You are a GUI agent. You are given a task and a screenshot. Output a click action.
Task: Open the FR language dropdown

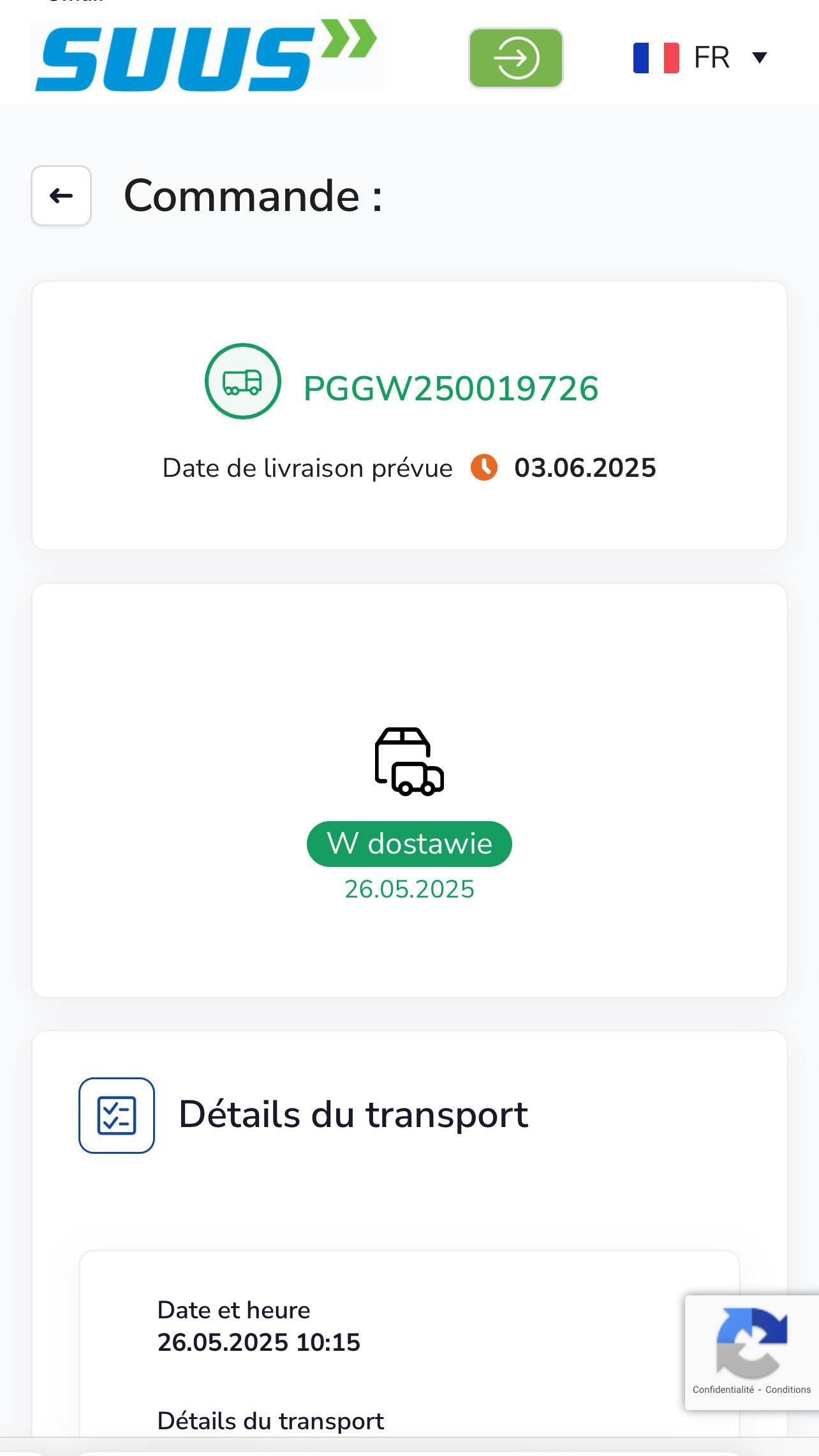tap(700, 58)
